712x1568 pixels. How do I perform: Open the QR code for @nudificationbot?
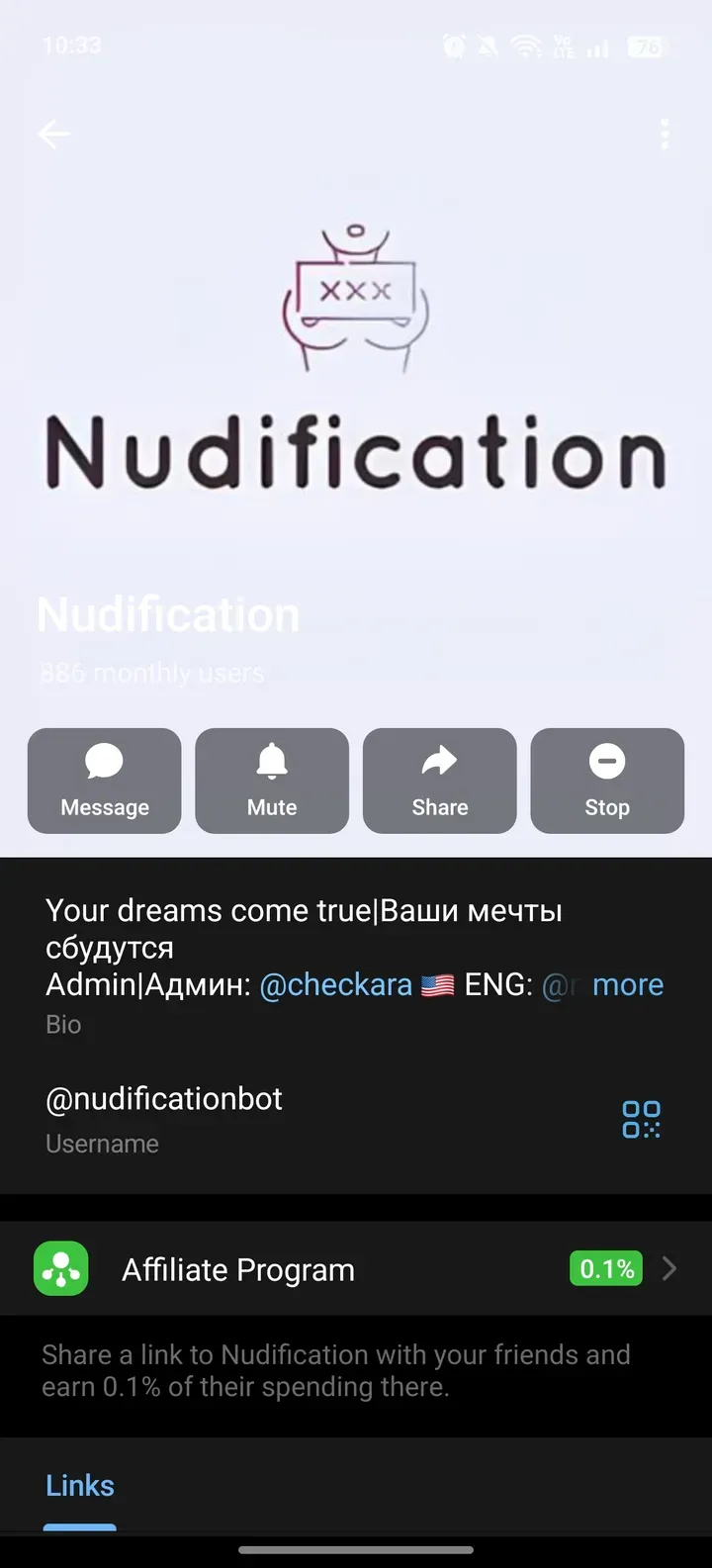640,1120
